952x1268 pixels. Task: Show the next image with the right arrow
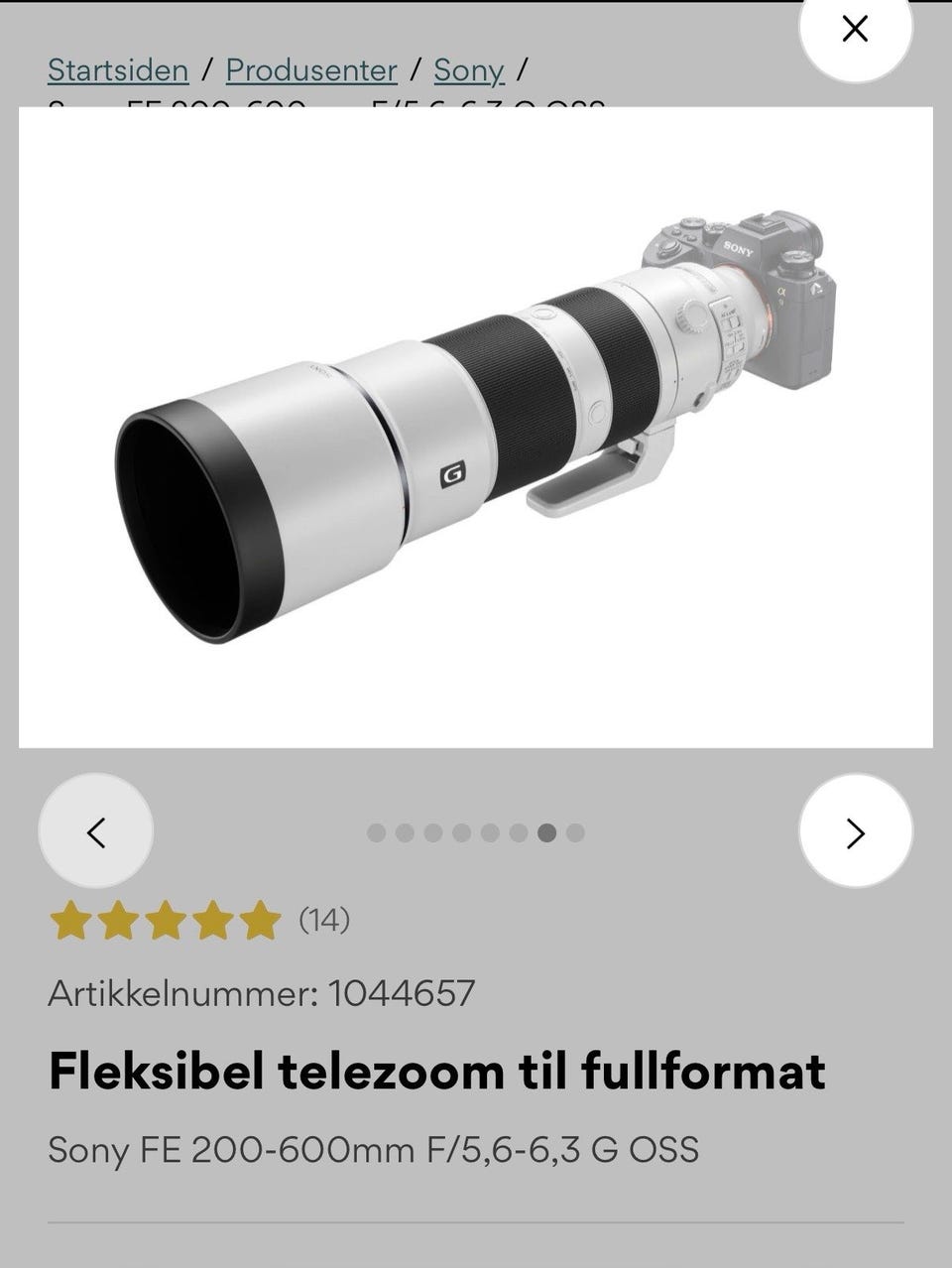click(x=855, y=832)
